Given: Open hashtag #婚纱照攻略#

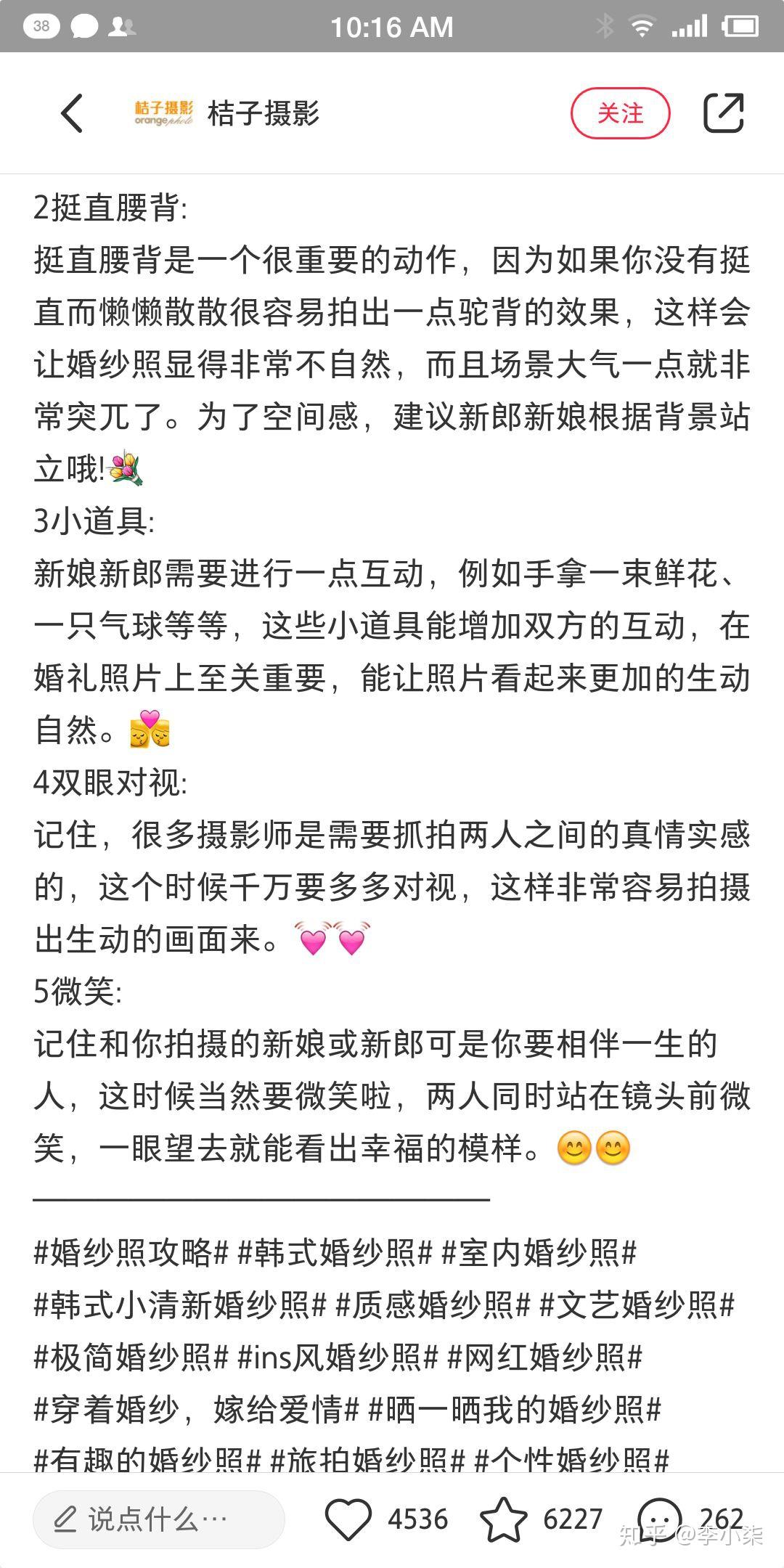Looking at the screenshot, I should [131, 1253].
